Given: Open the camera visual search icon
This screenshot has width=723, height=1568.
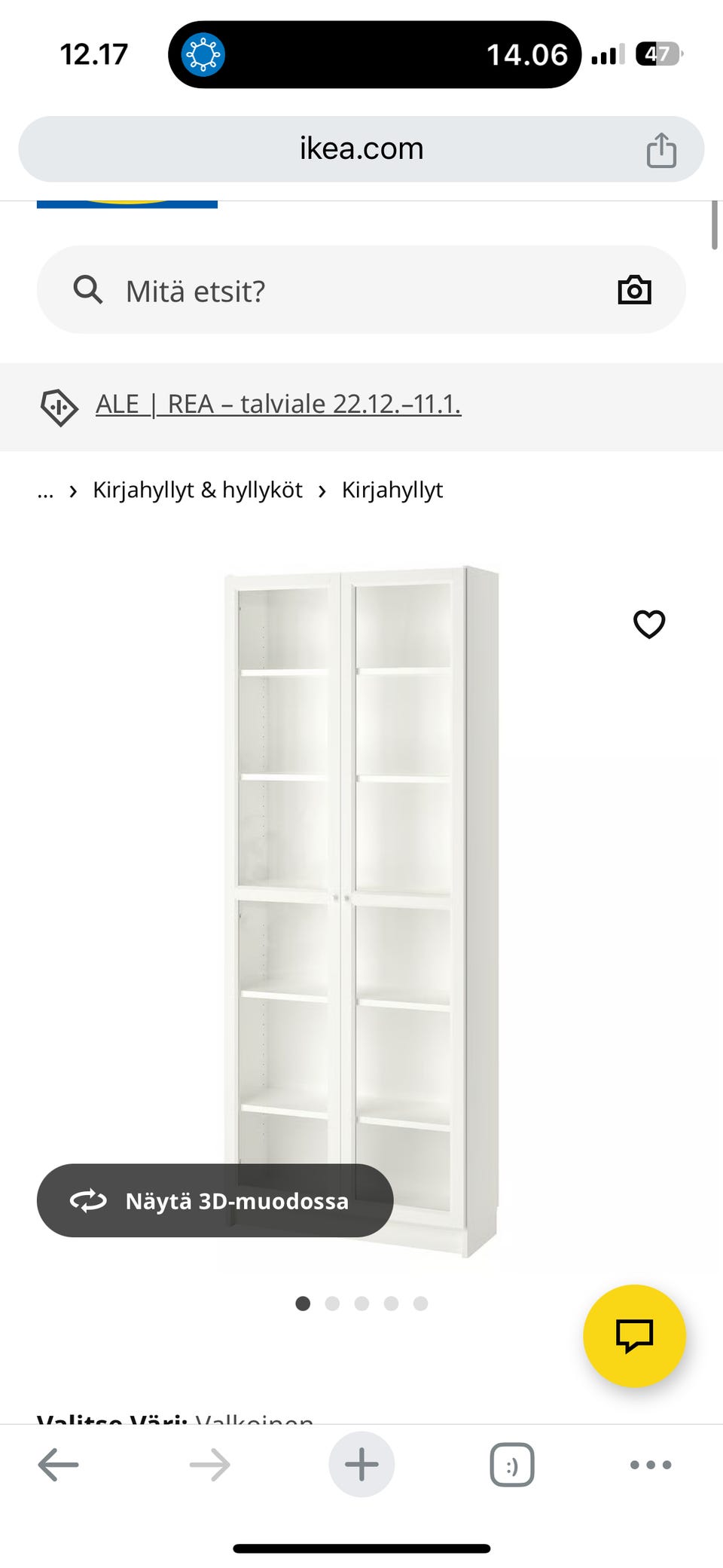Looking at the screenshot, I should tap(635, 289).
